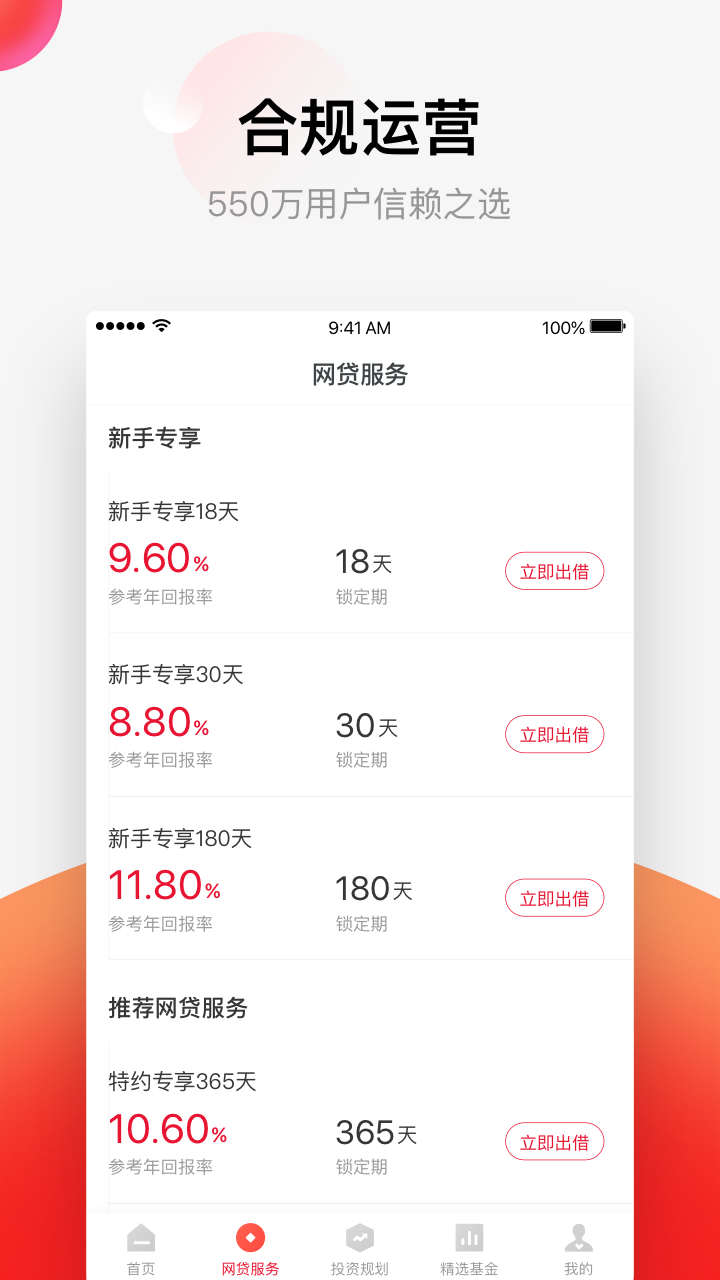Image resolution: width=720 pixels, height=1280 pixels.
Task: Tap 立即出借 for 特约专享365天
Action: 555,1141
